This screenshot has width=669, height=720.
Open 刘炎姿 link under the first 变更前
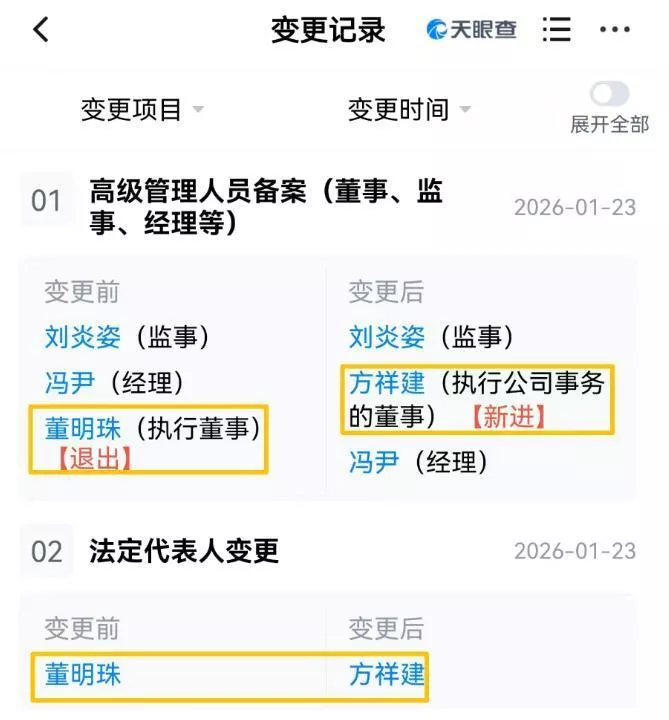[83, 337]
